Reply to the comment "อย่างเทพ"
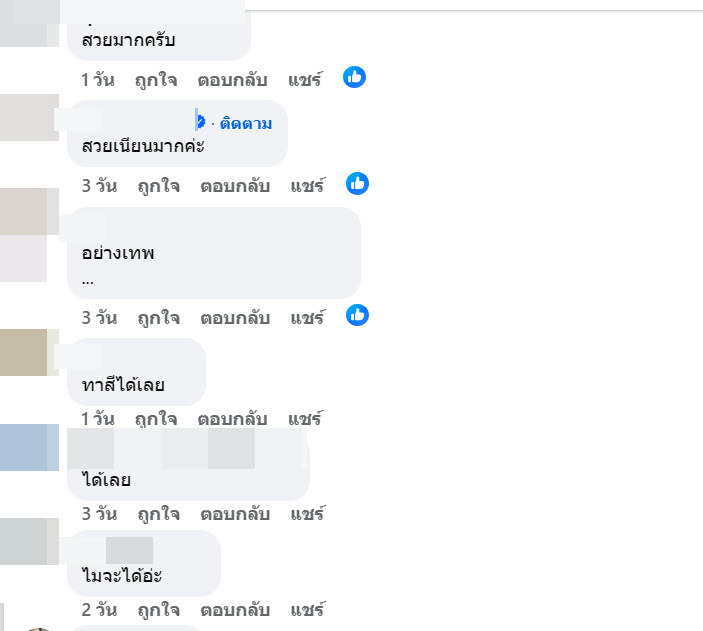This screenshot has width=703, height=631. coord(235,318)
